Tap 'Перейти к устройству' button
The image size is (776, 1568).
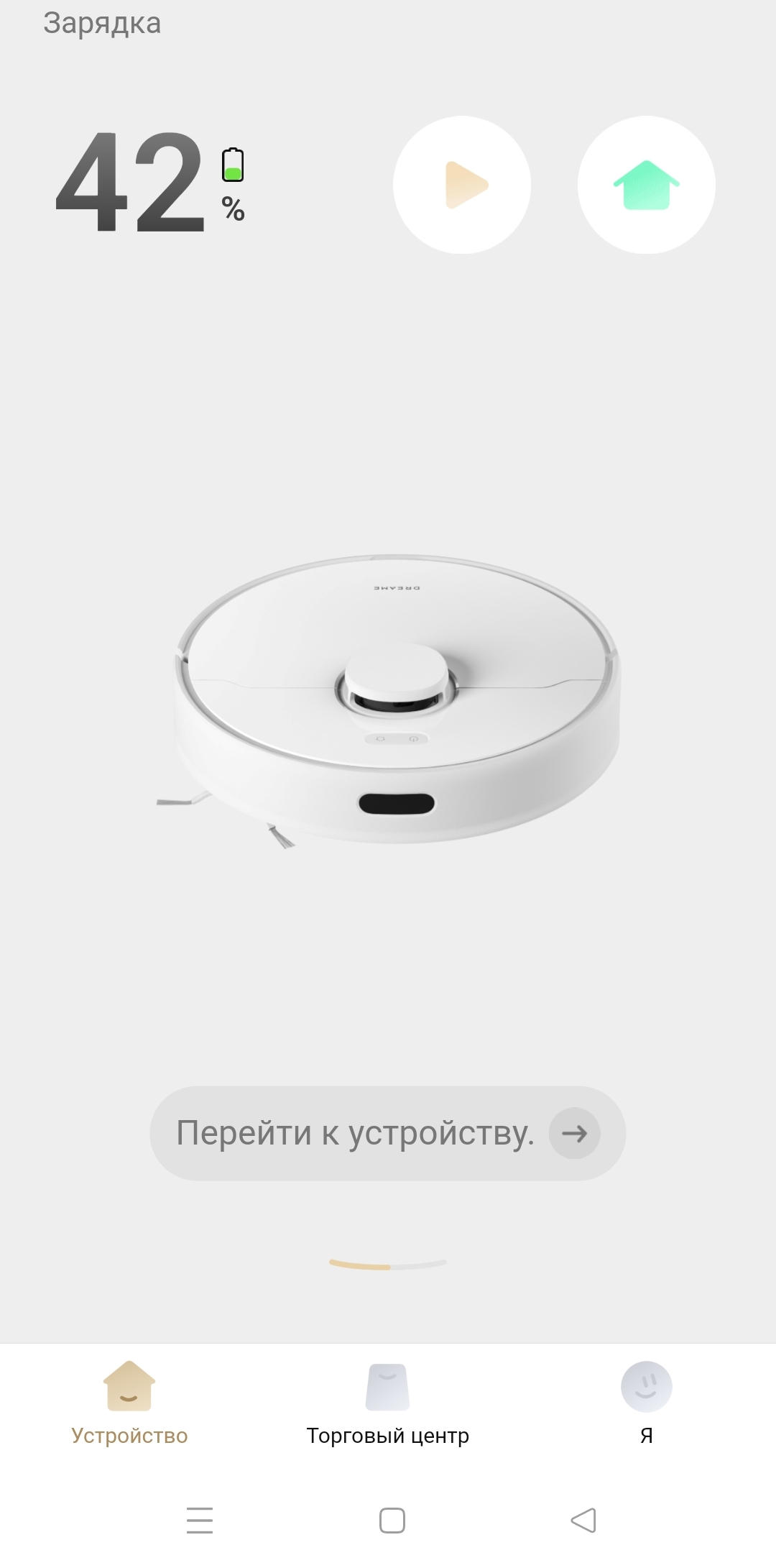tap(387, 1133)
